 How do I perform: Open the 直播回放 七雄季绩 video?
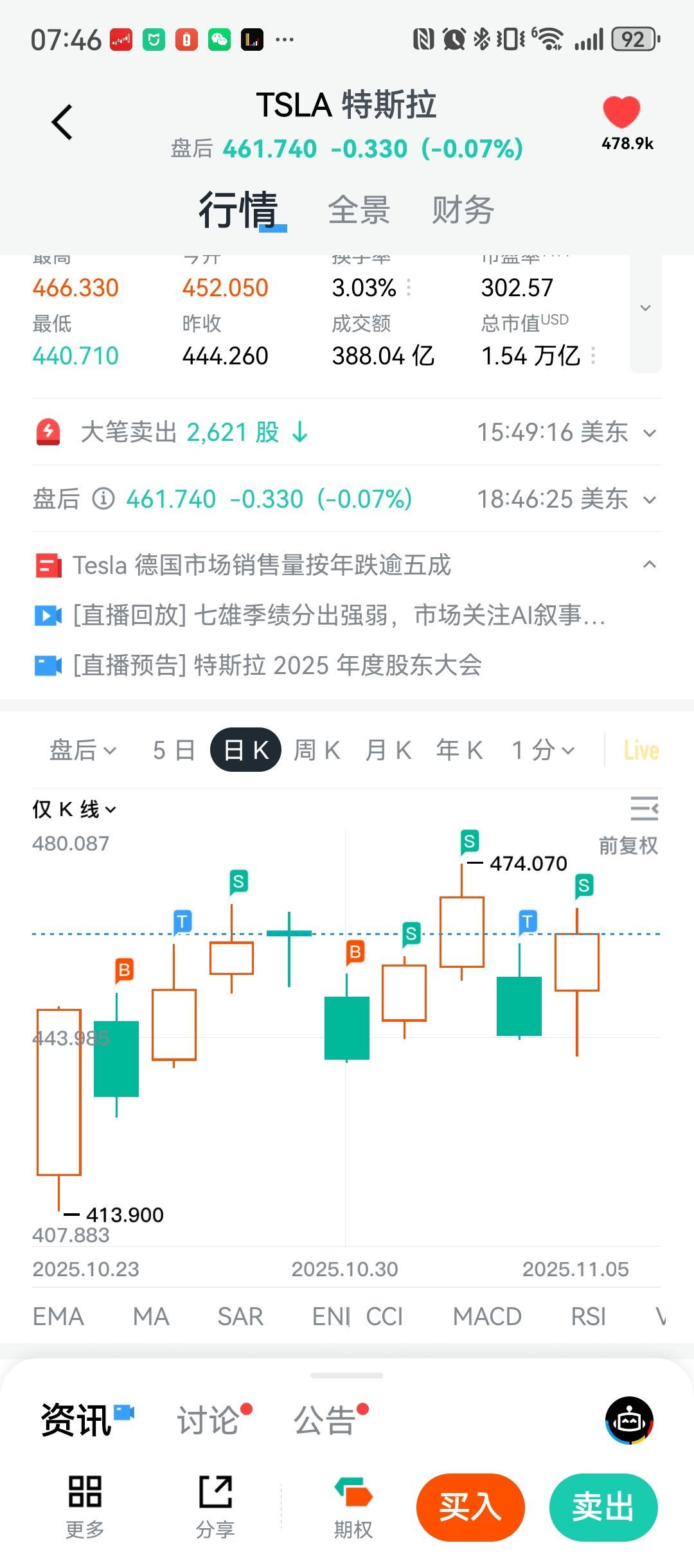(x=339, y=616)
